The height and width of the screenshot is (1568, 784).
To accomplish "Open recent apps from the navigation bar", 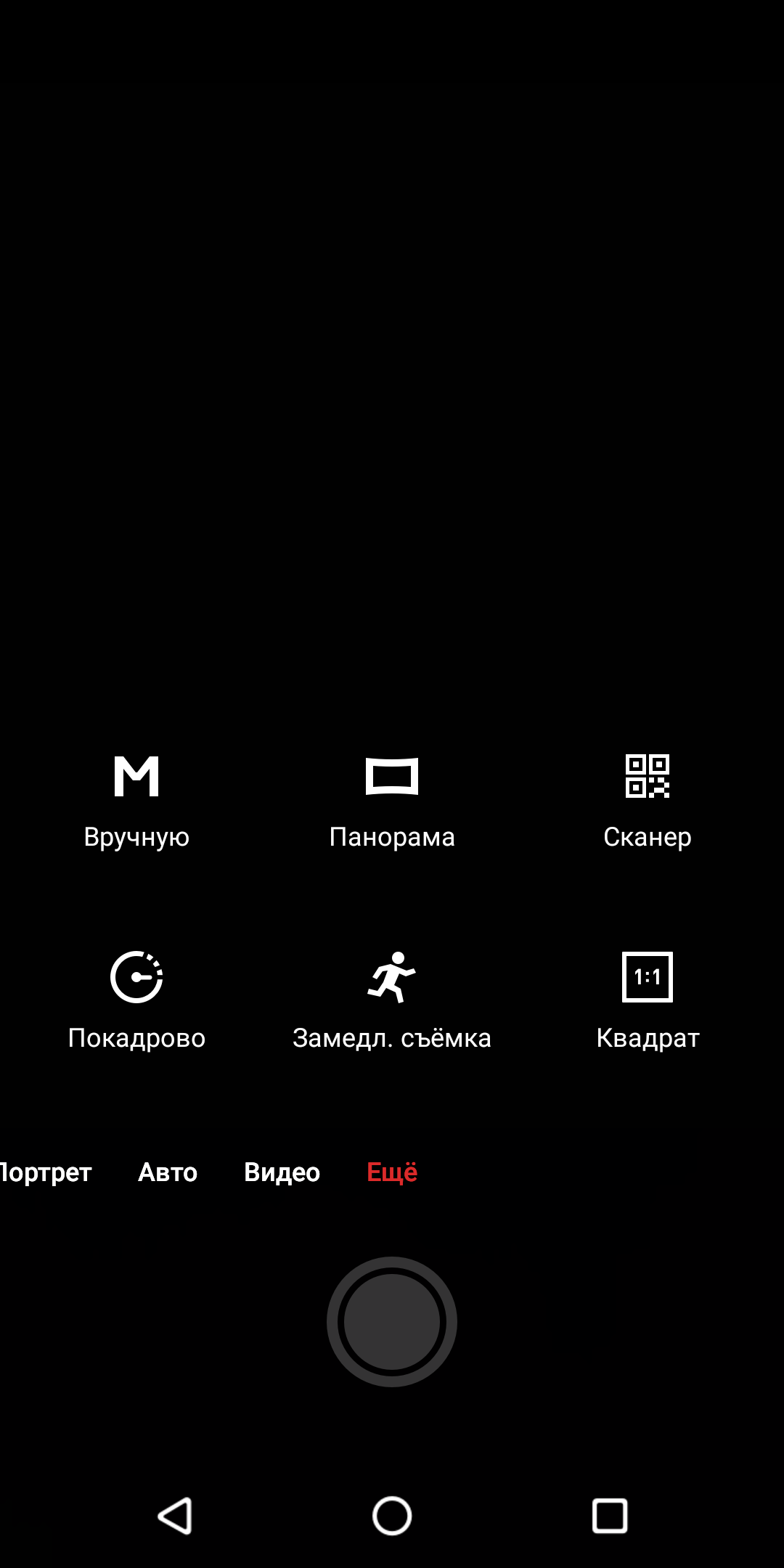I will [x=610, y=1516].
